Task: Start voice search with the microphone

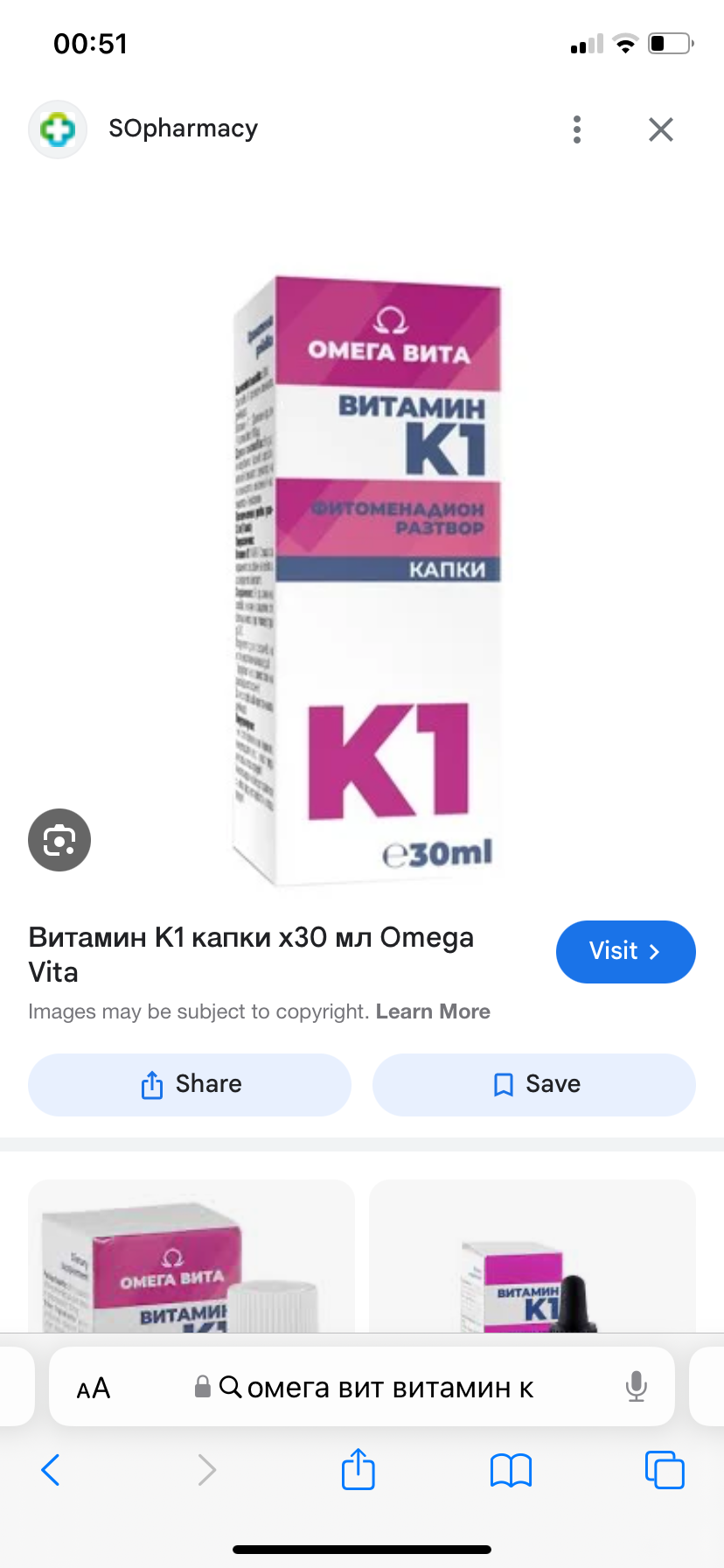Action: pos(637,1388)
